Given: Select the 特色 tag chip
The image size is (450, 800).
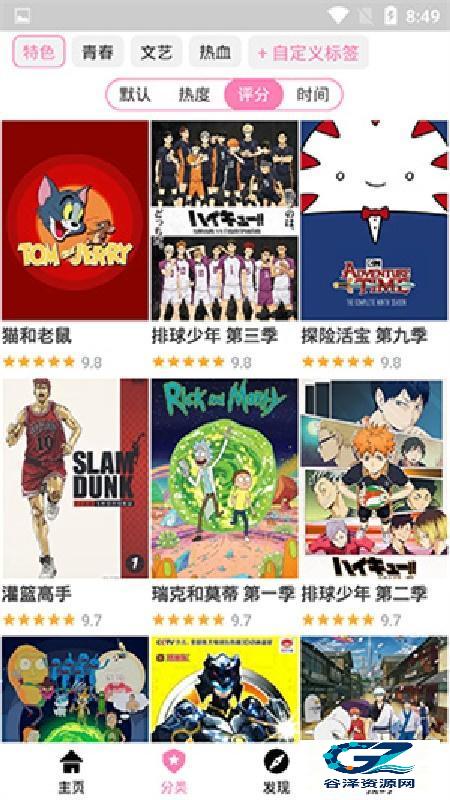Looking at the screenshot, I should coord(39,52).
